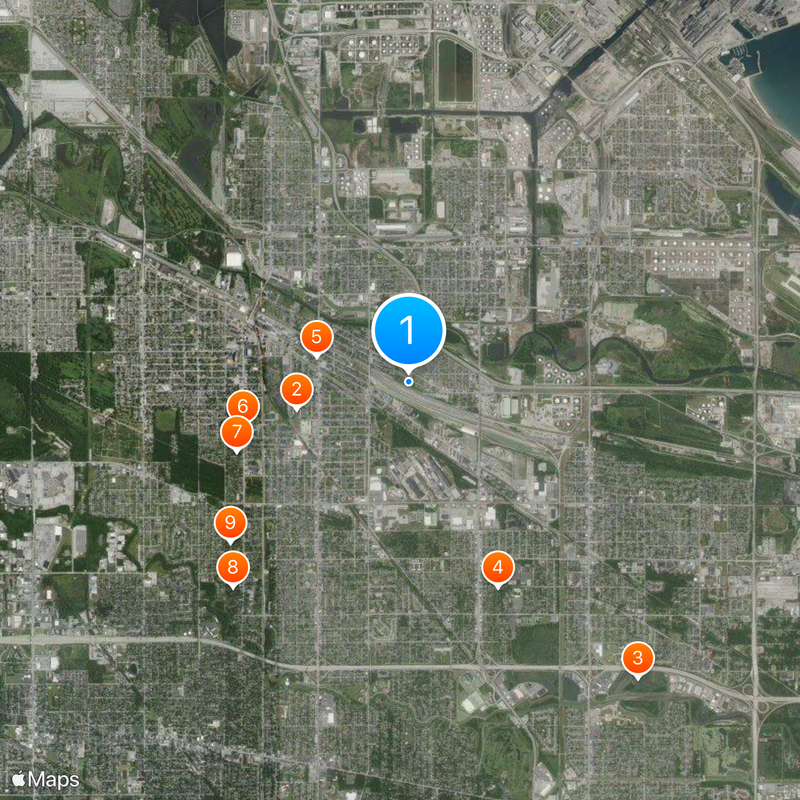The image size is (800, 800).
Task: Select the large blue pin numbered 1
Action: tap(408, 330)
